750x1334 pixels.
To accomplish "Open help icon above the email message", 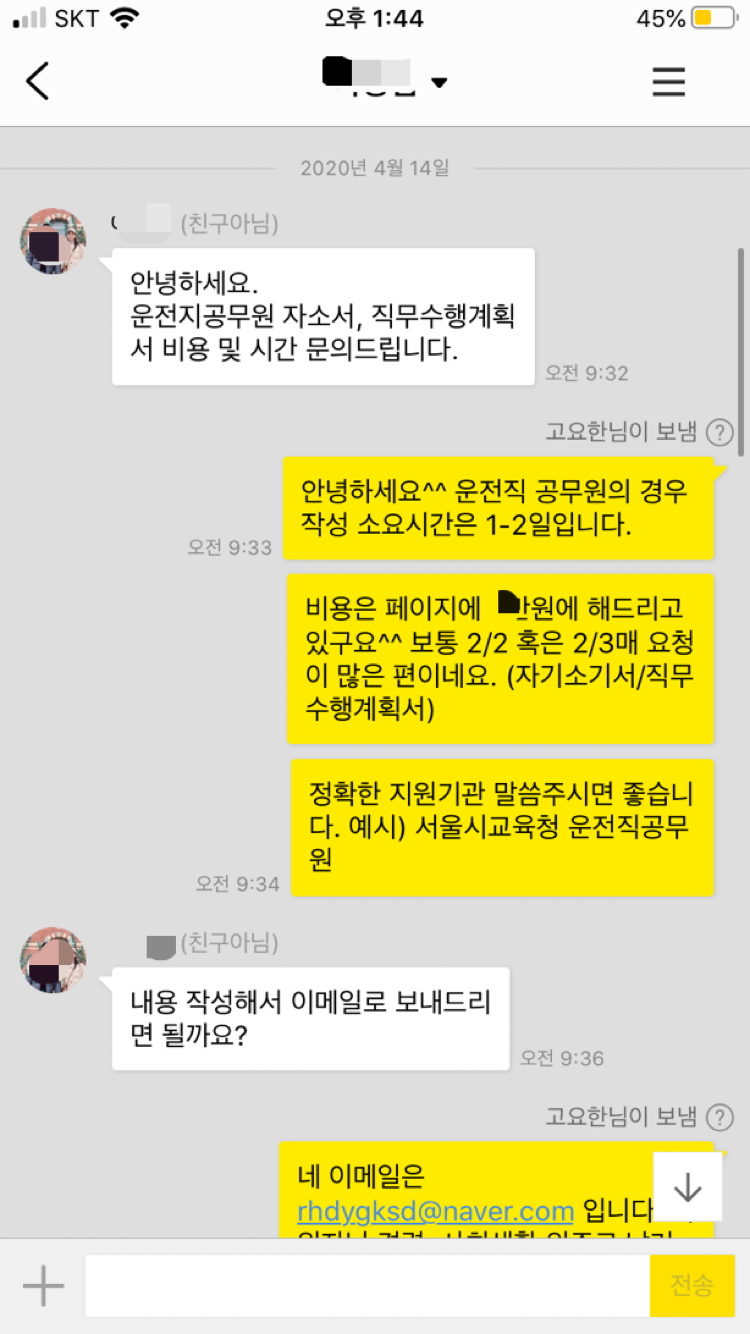I will point(720,1117).
